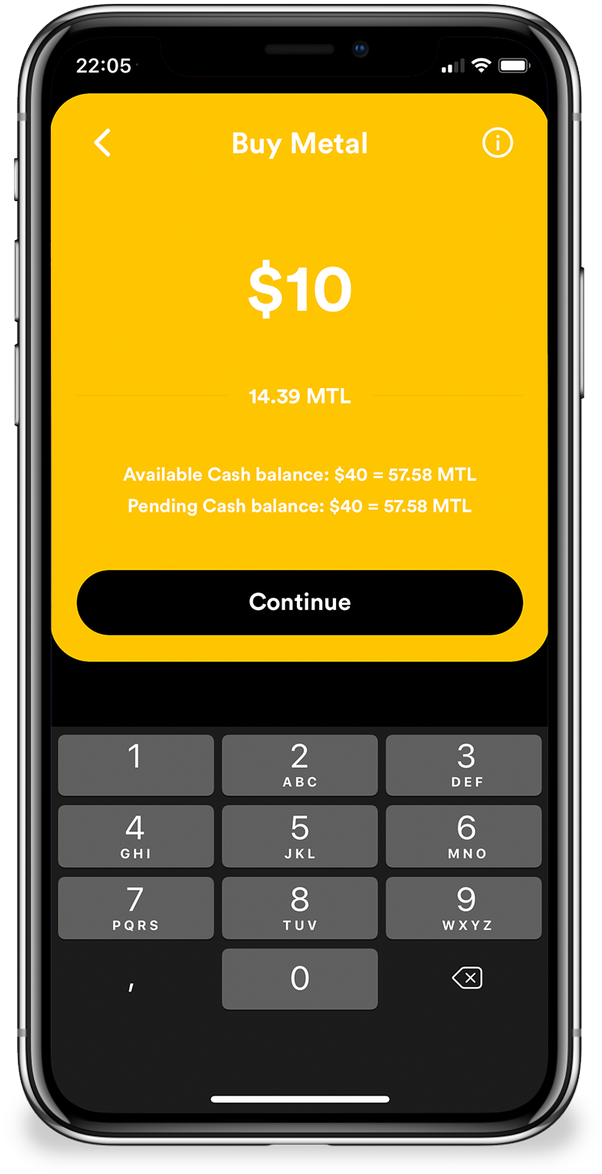Open the info icon

[497, 143]
